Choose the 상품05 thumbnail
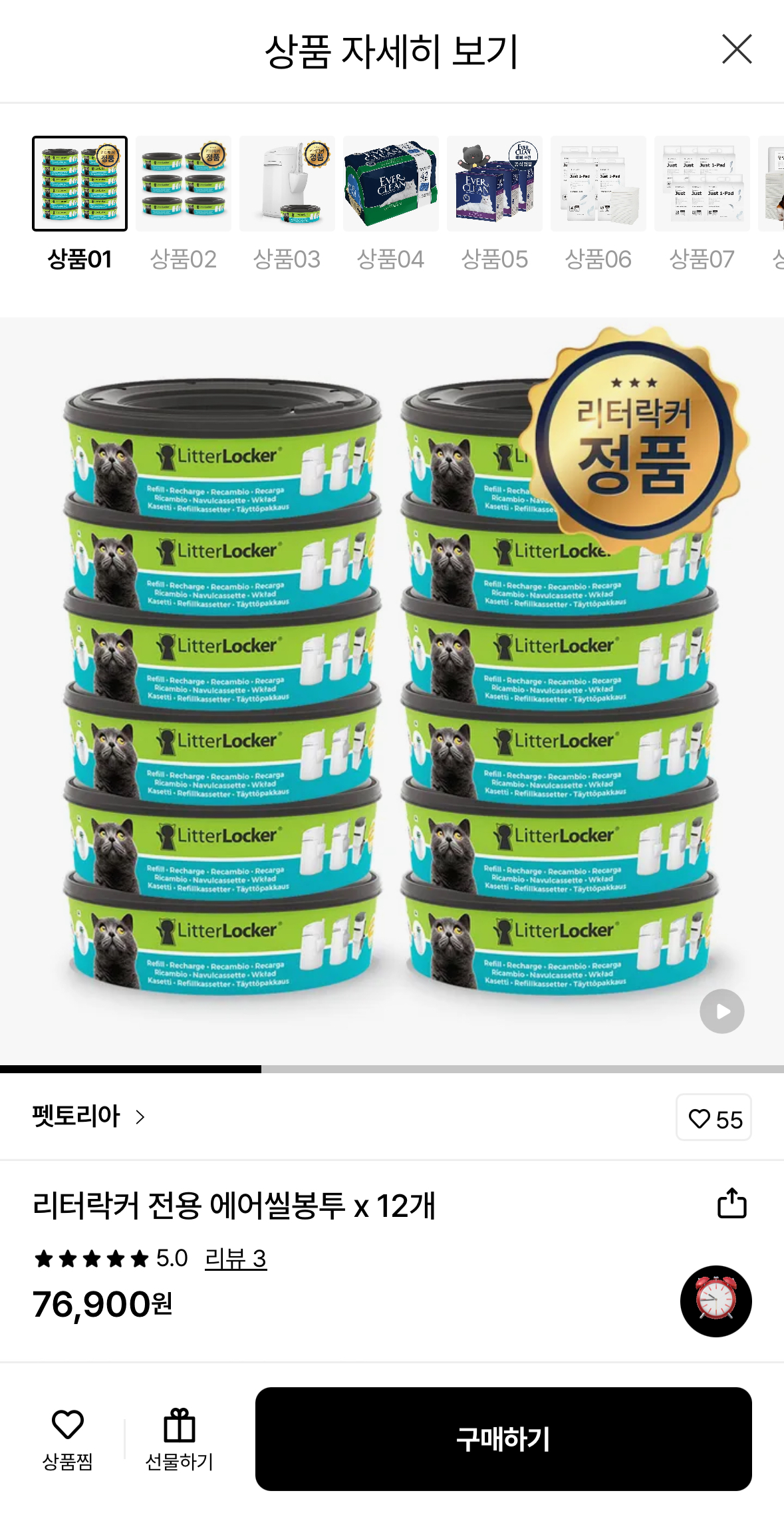Image resolution: width=784 pixels, height=1515 pixels. pyautogui.click(x=495, y=184)
